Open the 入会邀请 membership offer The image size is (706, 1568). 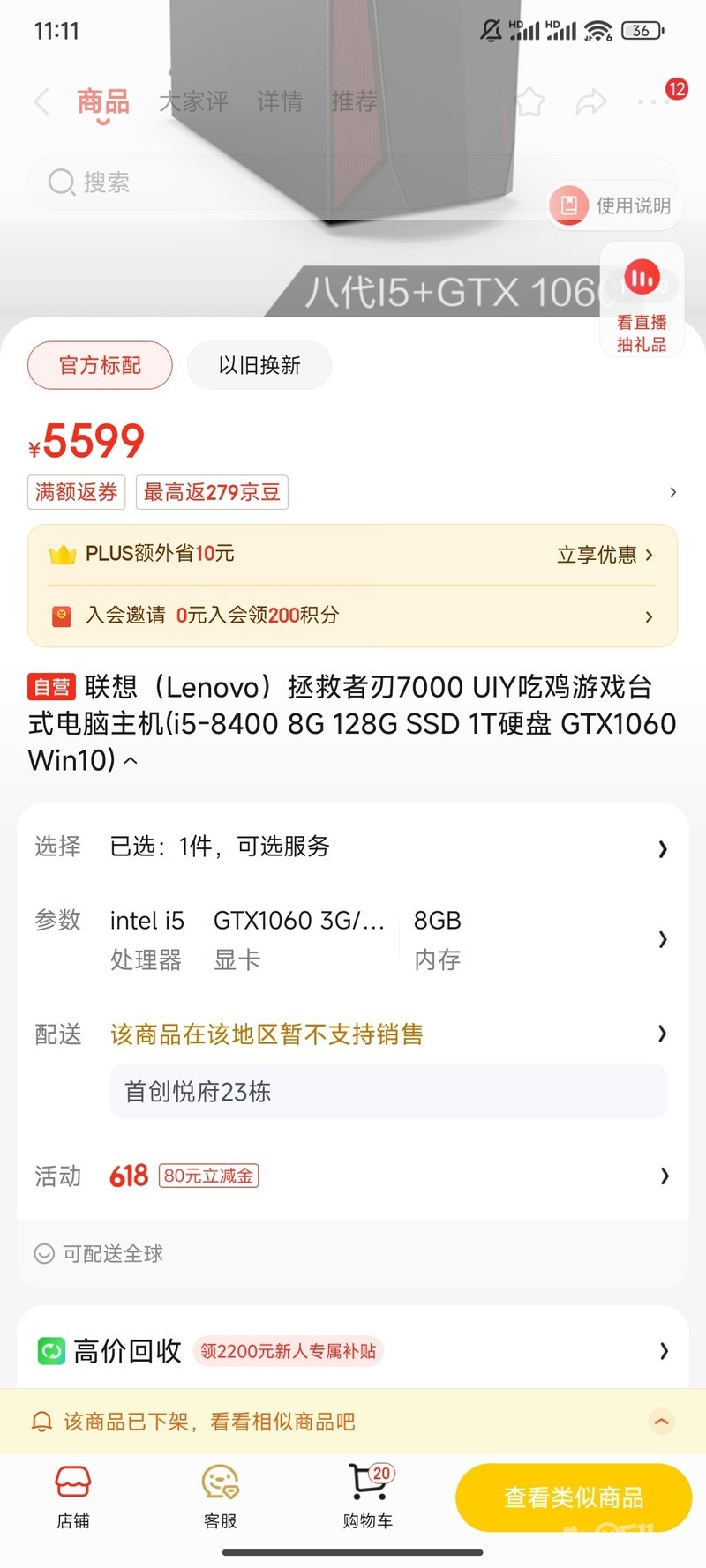[x=353, y=616]
